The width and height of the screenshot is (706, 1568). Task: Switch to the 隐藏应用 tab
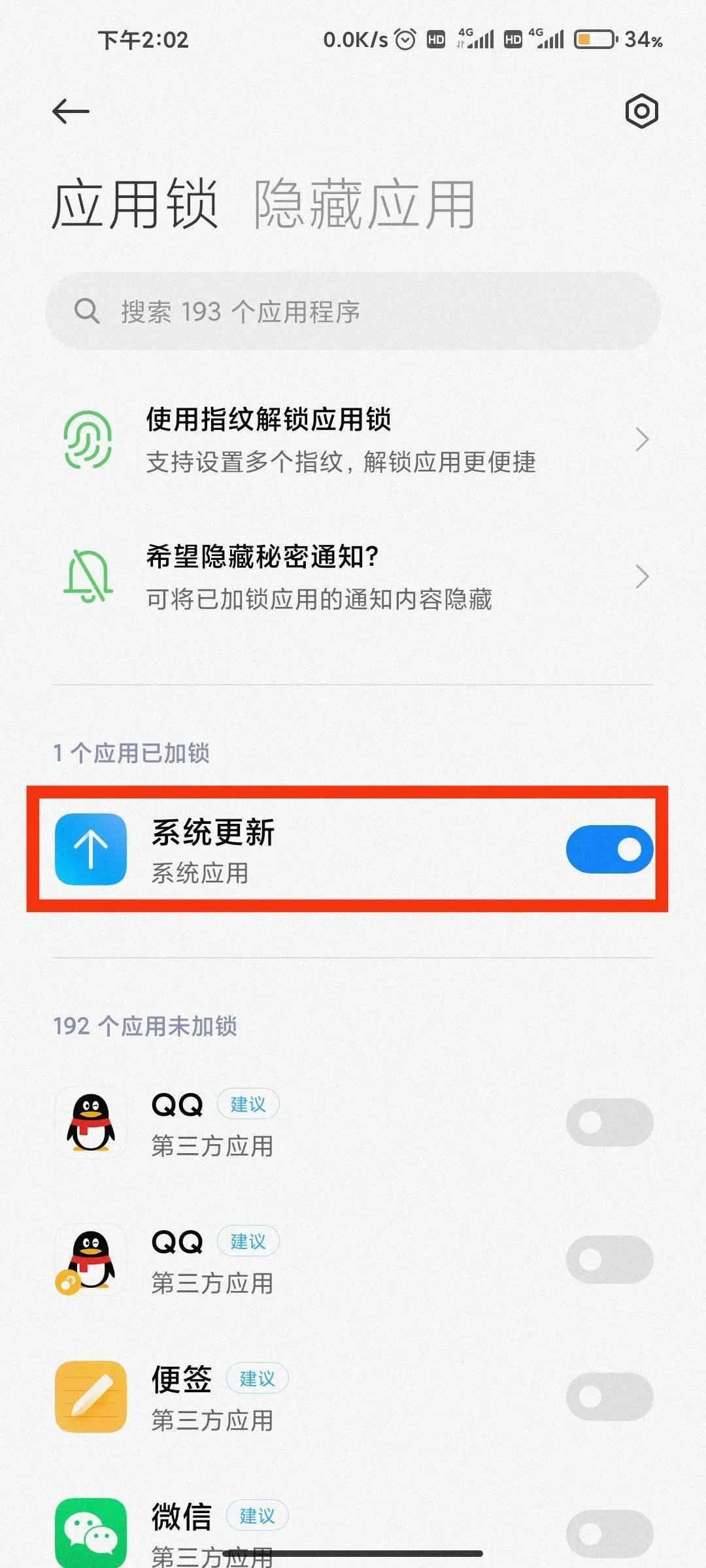pos(363,205)
